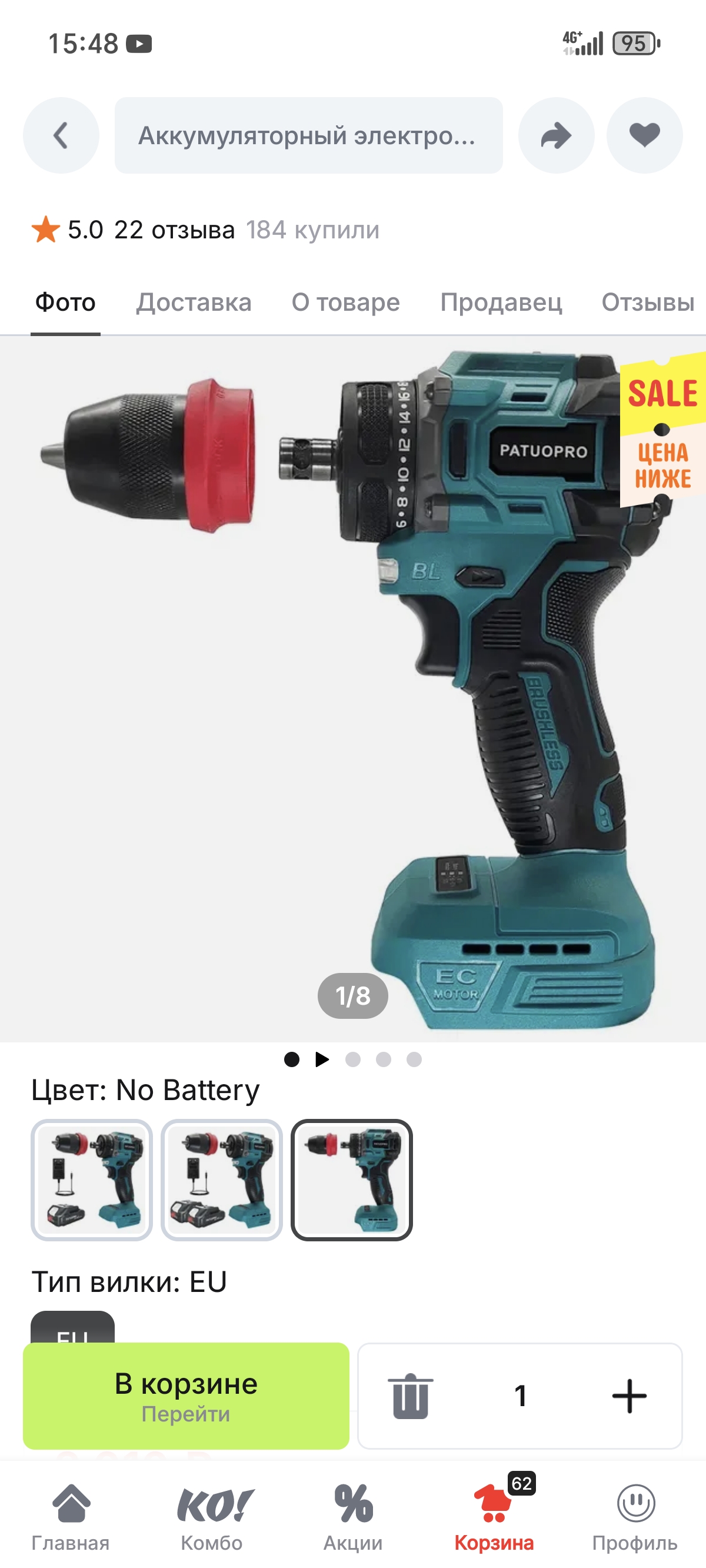Increase quantity with the plus button
706x1568 pixels.
pyautogui.click(x=629, y=1396)
